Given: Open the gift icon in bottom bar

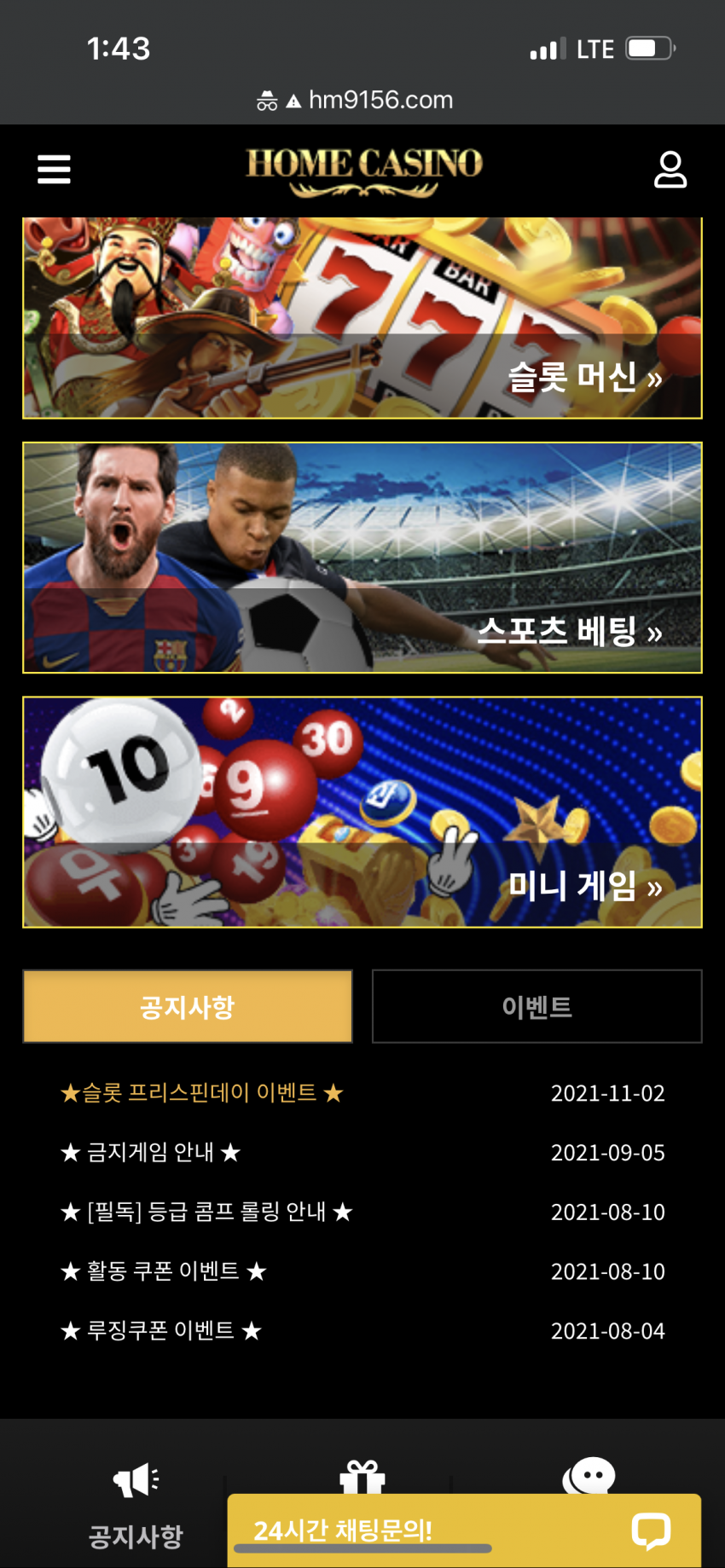Looking at the screenshot, I should point(362,1476).
